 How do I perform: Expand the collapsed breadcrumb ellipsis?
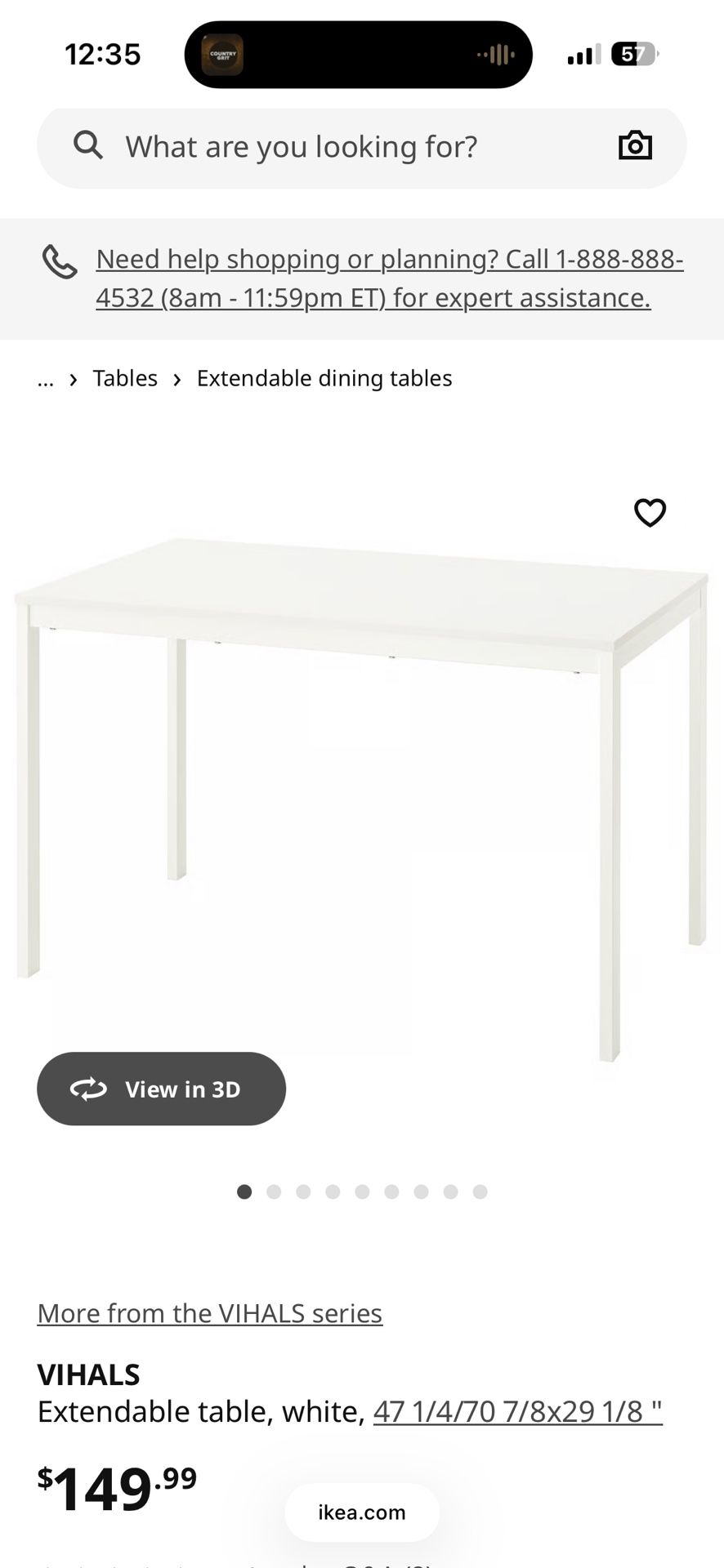point(46,379)
